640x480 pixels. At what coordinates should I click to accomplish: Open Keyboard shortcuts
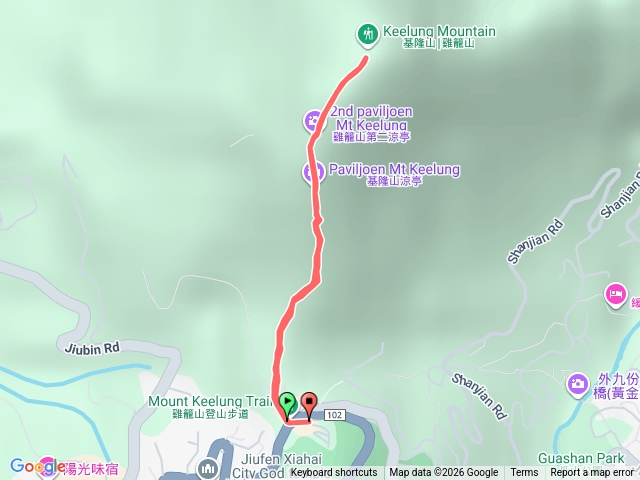point(334,473)
